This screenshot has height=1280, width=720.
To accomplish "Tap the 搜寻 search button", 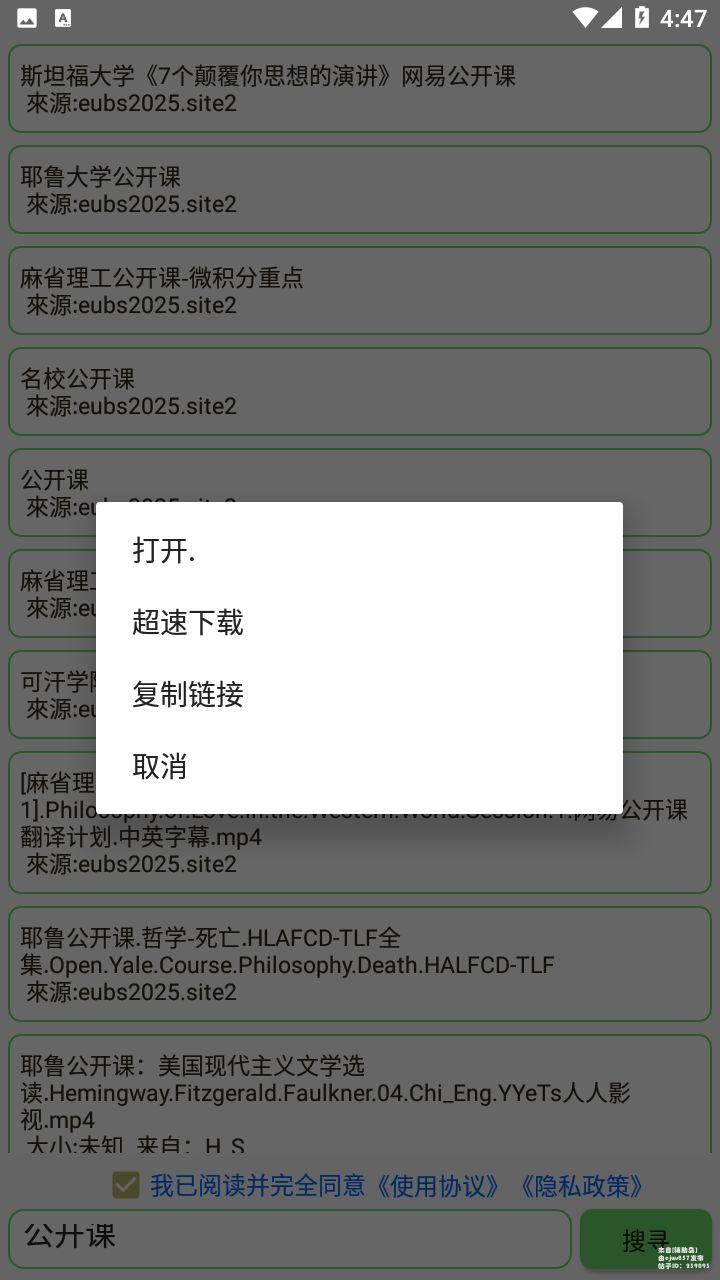I will 645,1239.
